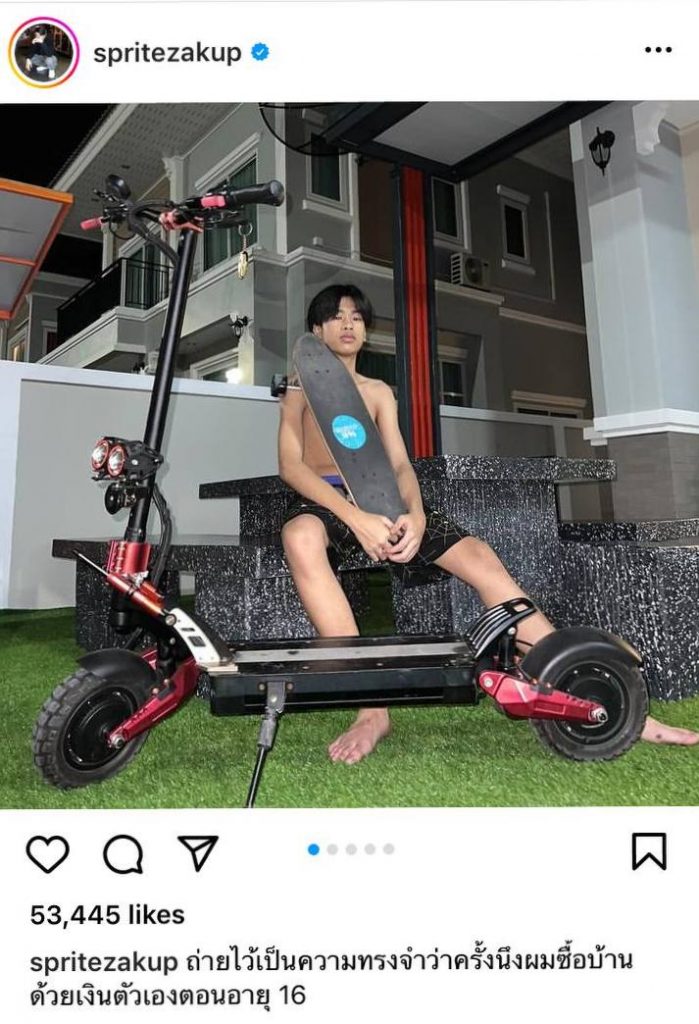Image resolution: width=699 pixels, height=1024 pixels.
Task: Open spritezakup's profile picture story
Action: [43, 52]
